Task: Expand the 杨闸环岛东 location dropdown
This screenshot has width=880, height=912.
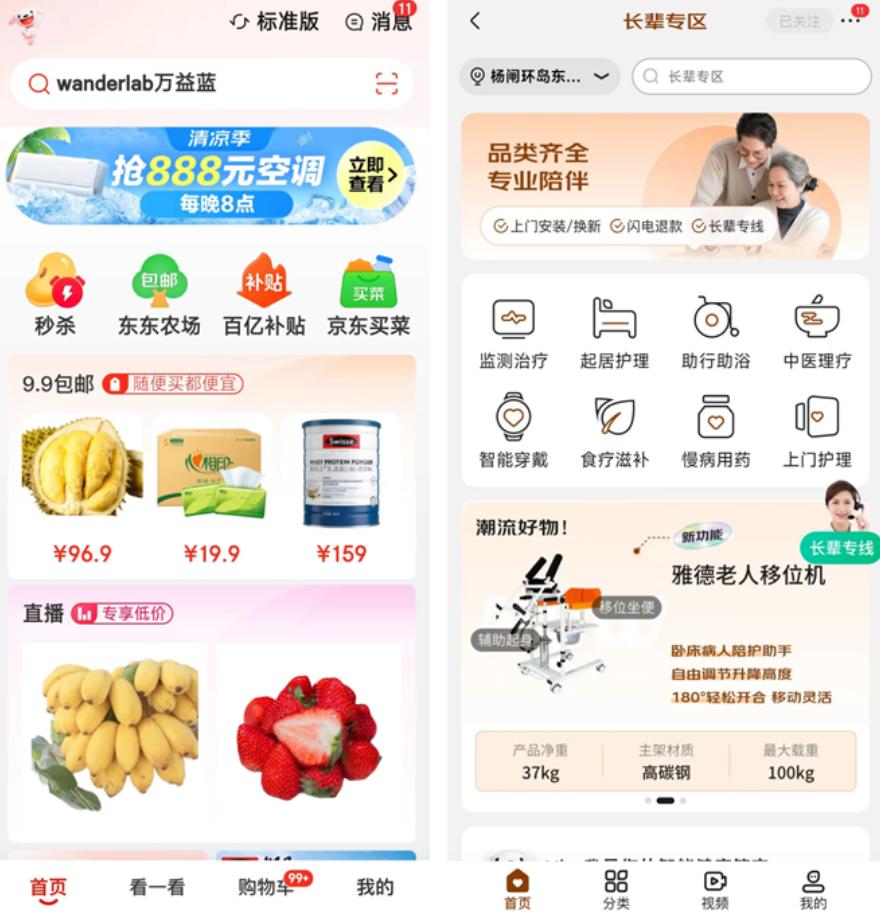Action: click(x=540, y=76)
